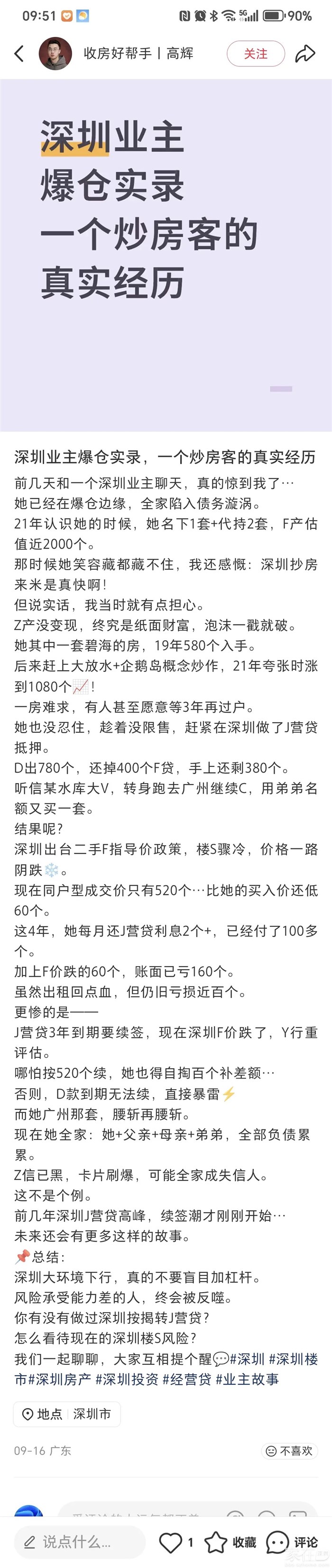
Task: Open hashtag #深圳楼市
Action: point(293,1359)
